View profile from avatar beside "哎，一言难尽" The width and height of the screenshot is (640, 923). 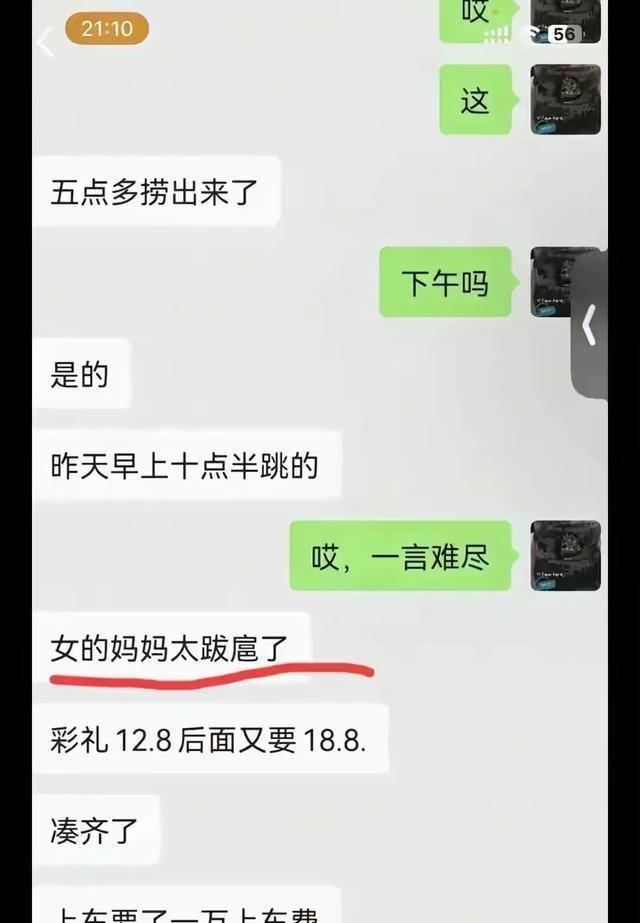pyautogui.click(x=565, y=555)
